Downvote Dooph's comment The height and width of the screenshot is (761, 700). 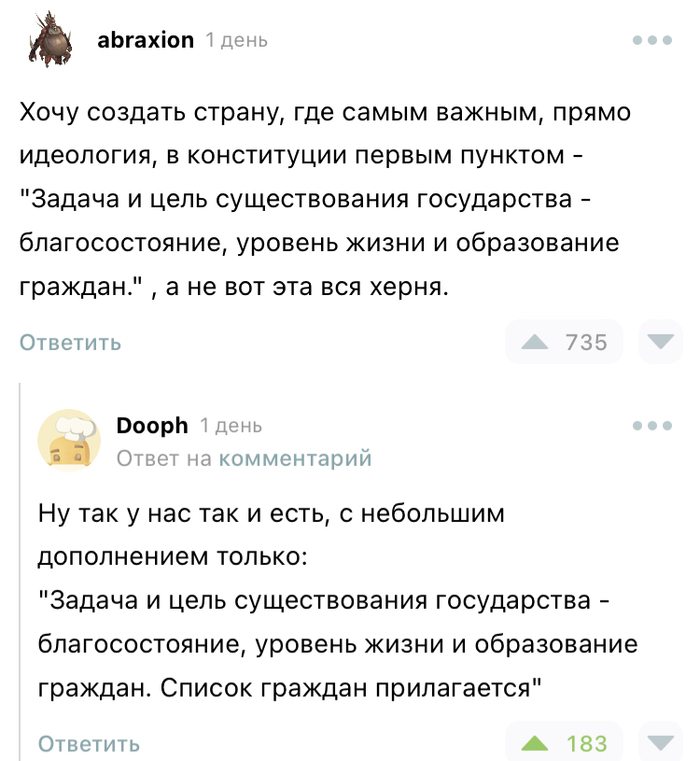tap(659, 743)
